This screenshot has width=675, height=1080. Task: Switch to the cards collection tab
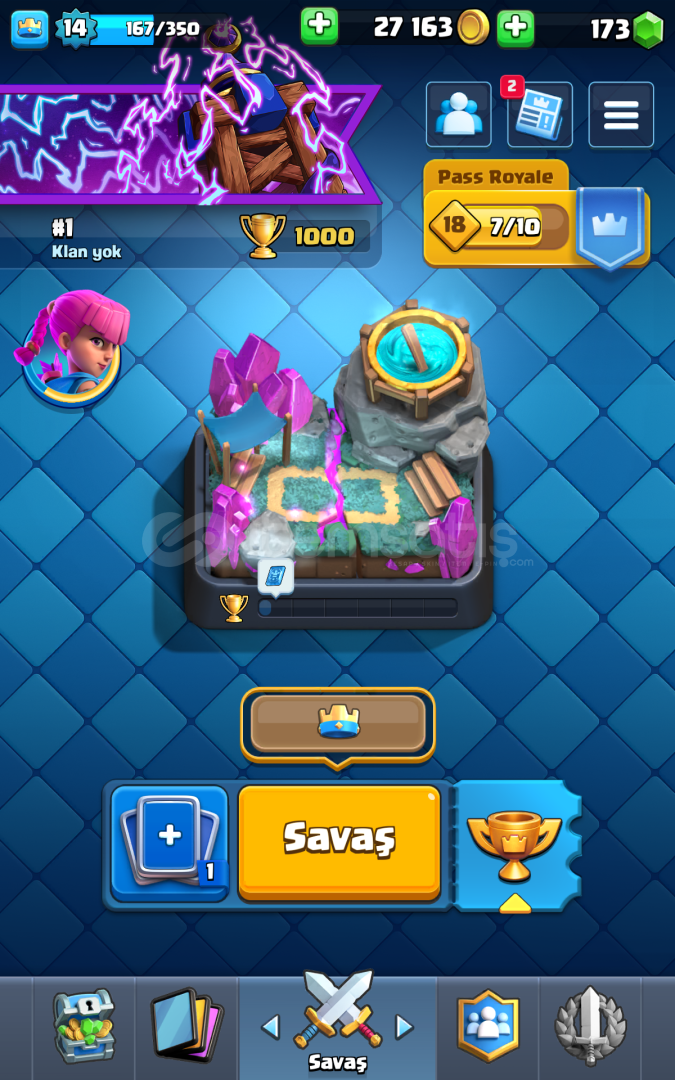(x=187, y=1028)
